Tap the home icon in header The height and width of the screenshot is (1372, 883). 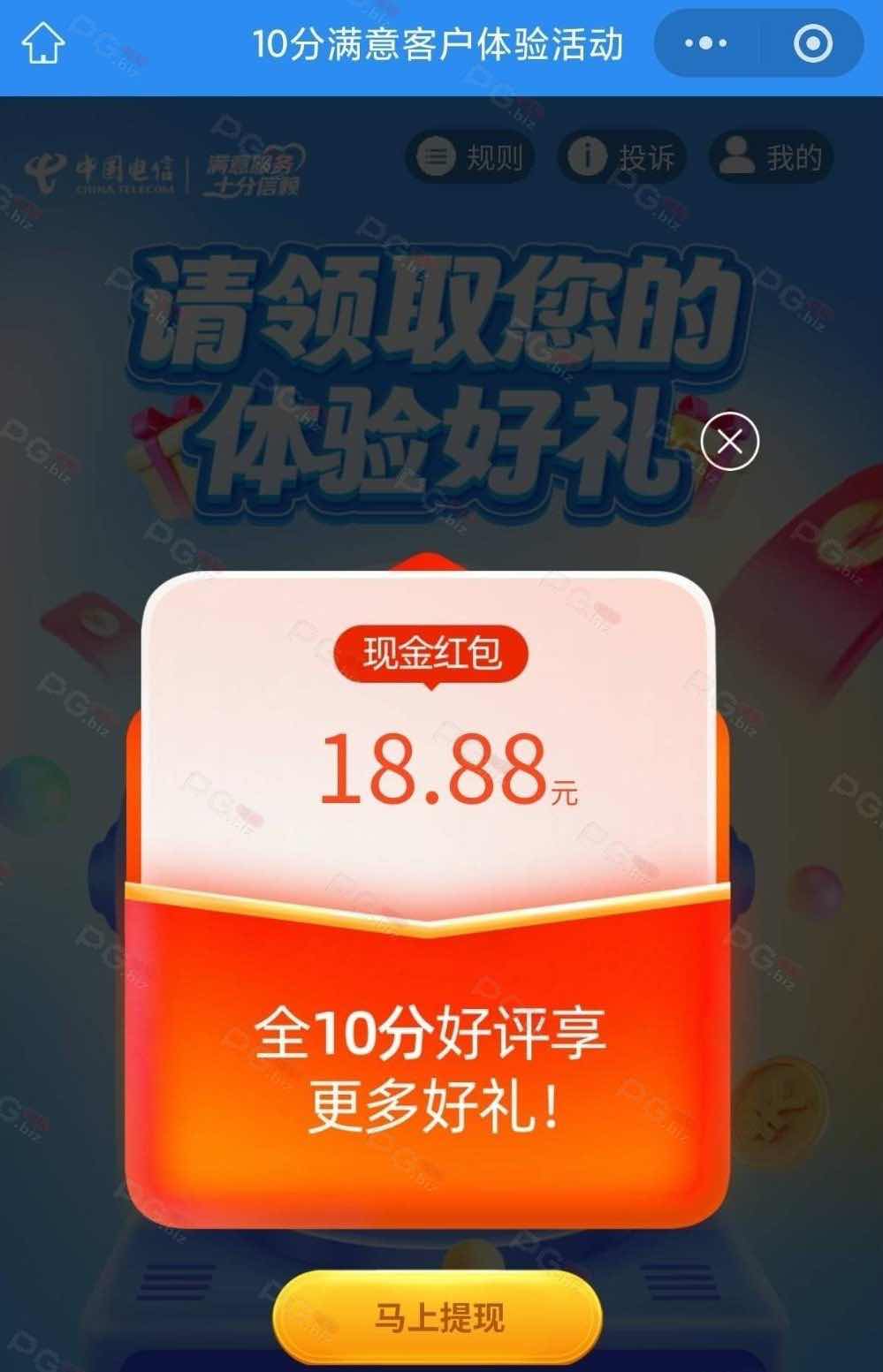click(x=43, y=43)
